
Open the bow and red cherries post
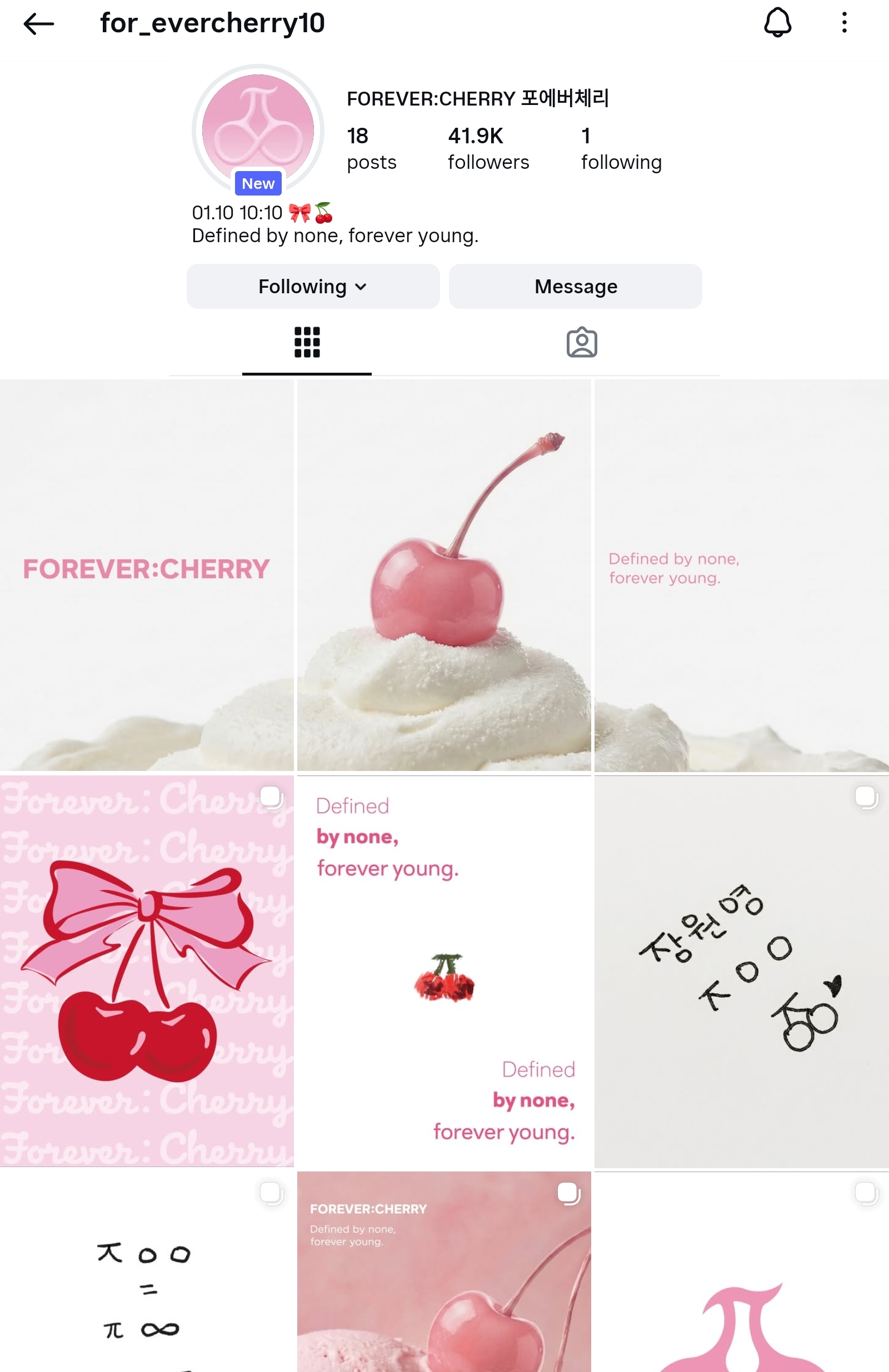pyautogui.click(x=147, y=971)
